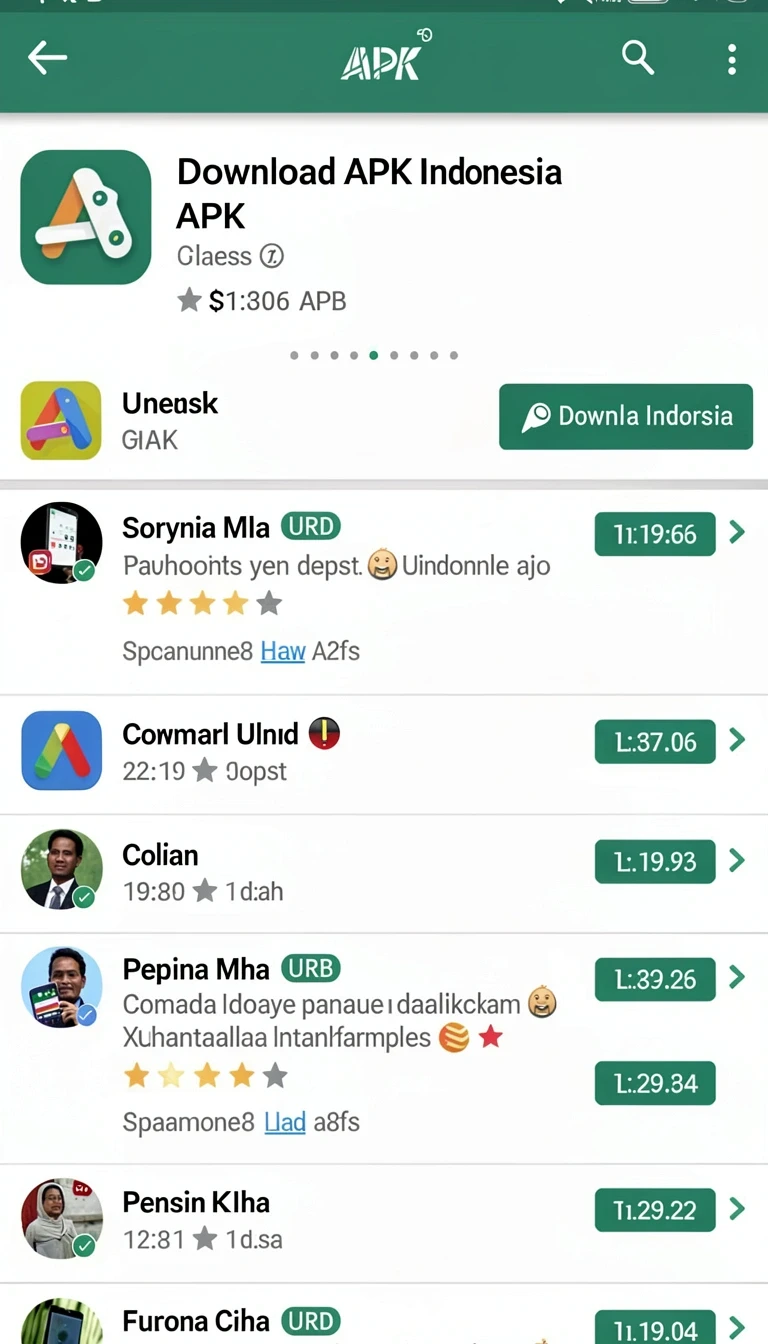Choose the L:19.93 button beside Colian
Screen dimensions: 768x1344
click(655, 861)
